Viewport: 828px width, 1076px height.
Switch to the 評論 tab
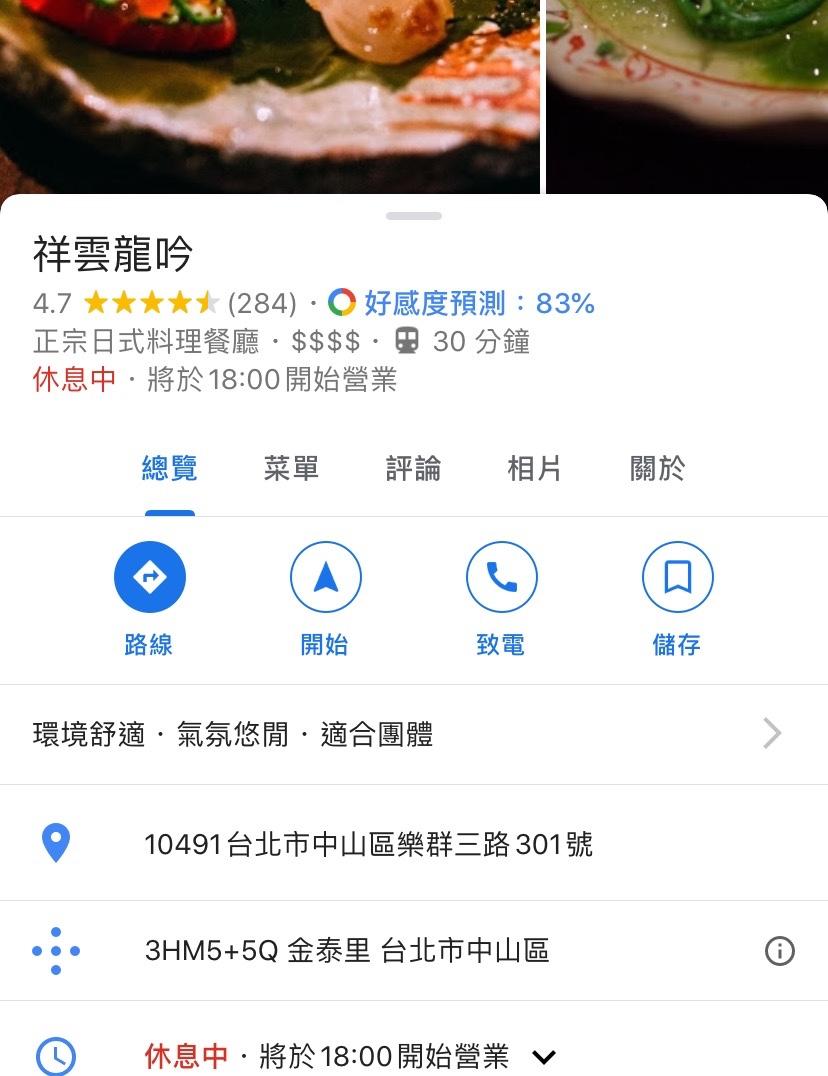point(413,468)
